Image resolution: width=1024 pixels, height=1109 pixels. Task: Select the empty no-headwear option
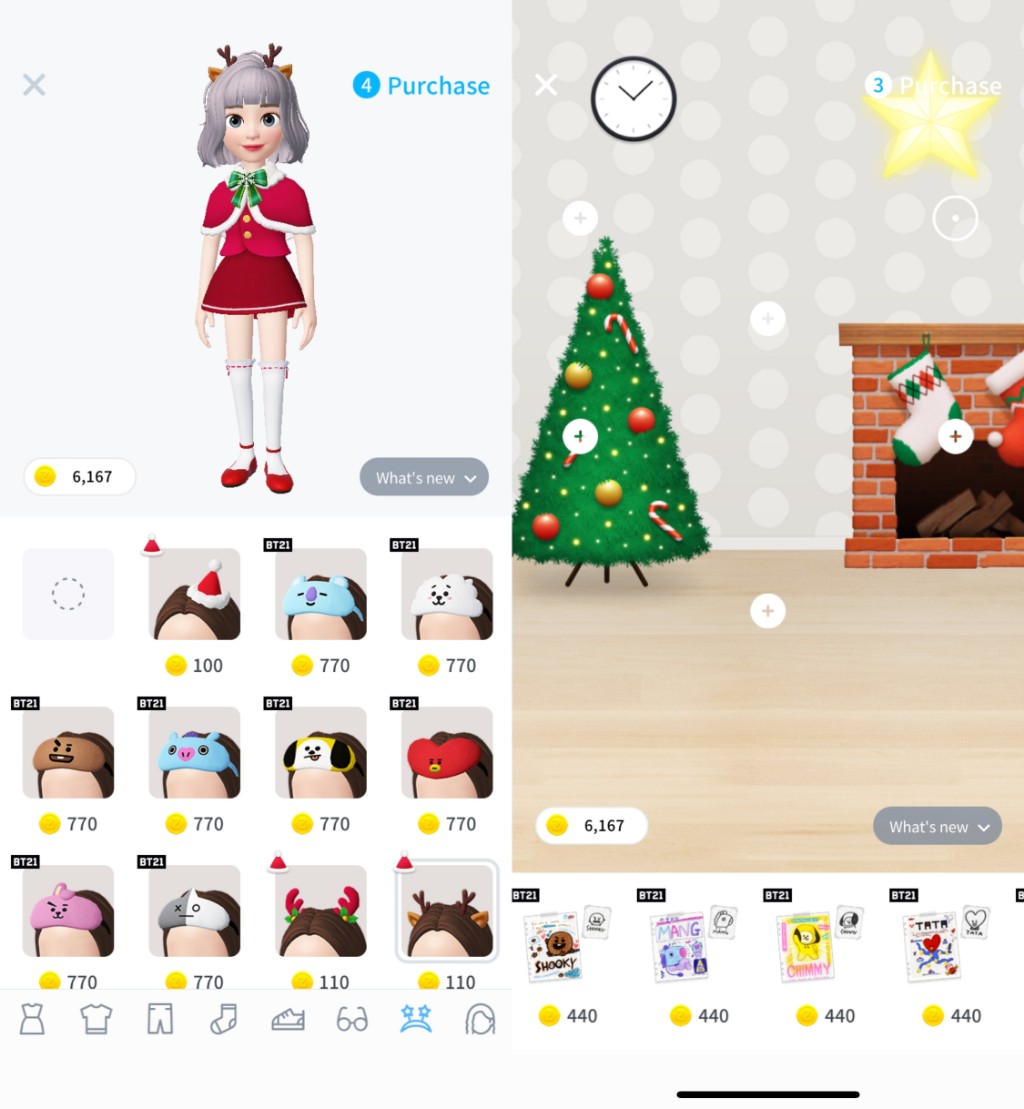68,594
